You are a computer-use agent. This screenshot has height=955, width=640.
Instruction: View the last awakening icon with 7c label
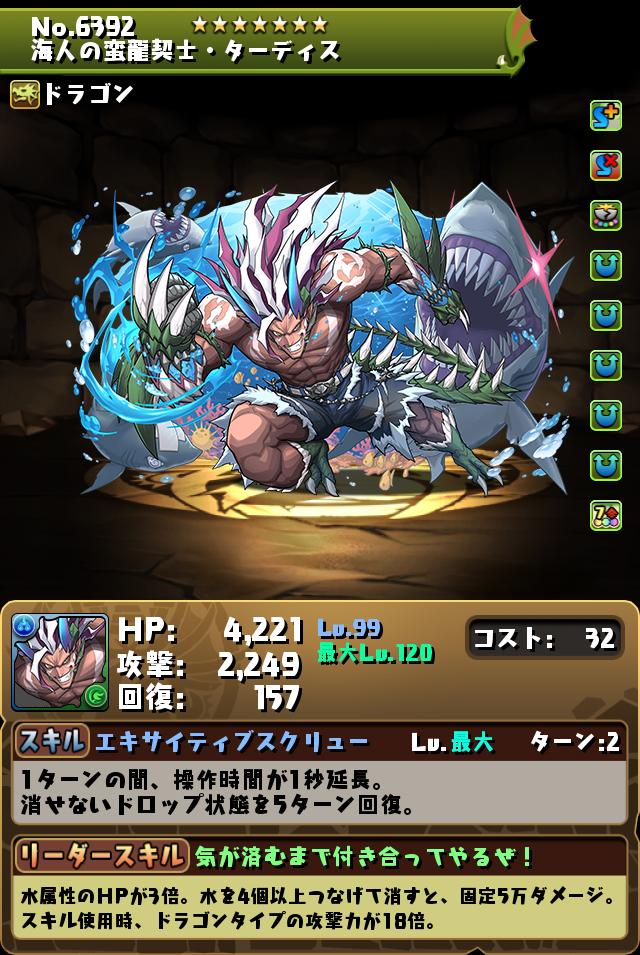605,514
